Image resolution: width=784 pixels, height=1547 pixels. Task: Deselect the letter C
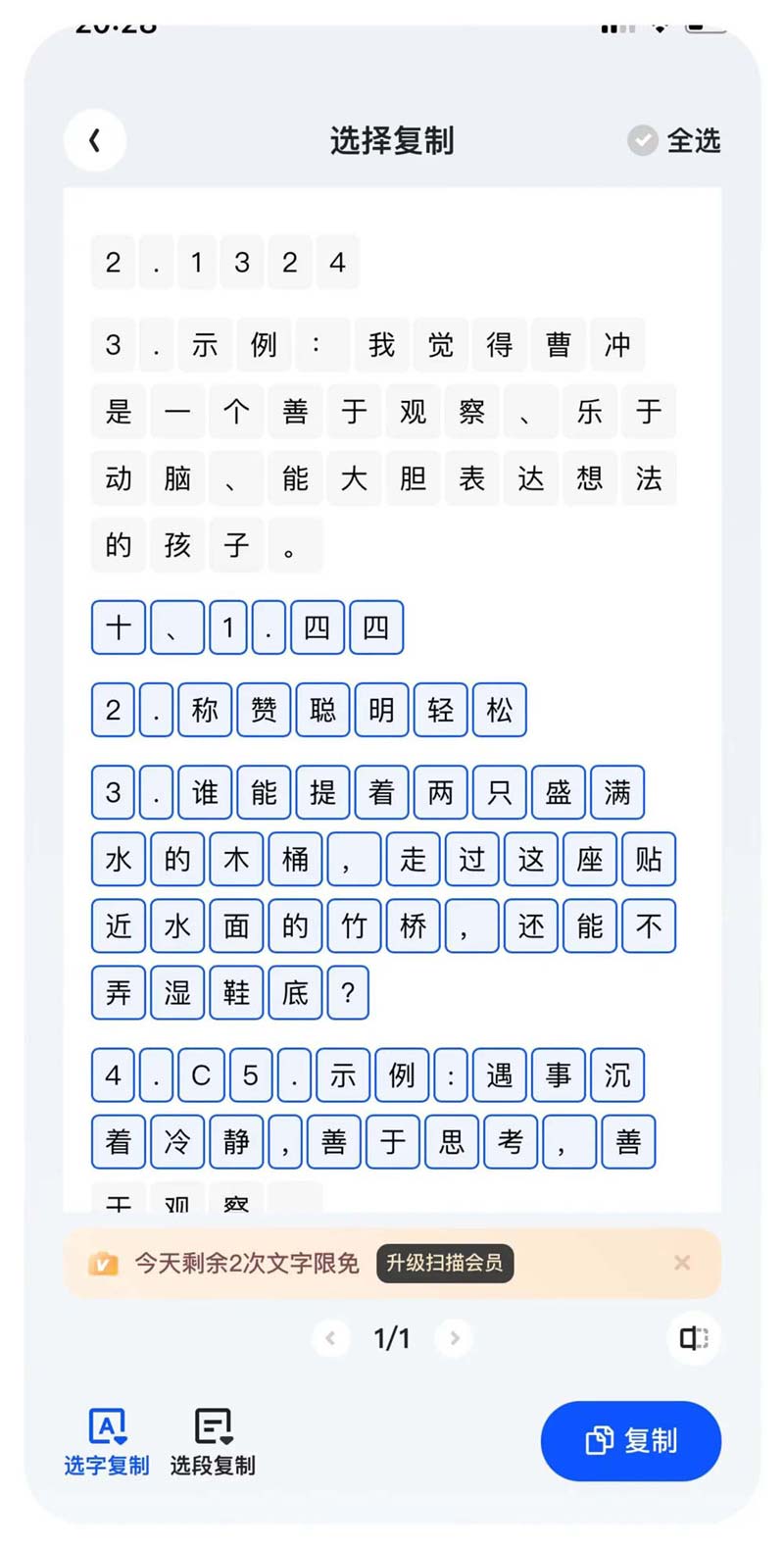click(201, 1075)
